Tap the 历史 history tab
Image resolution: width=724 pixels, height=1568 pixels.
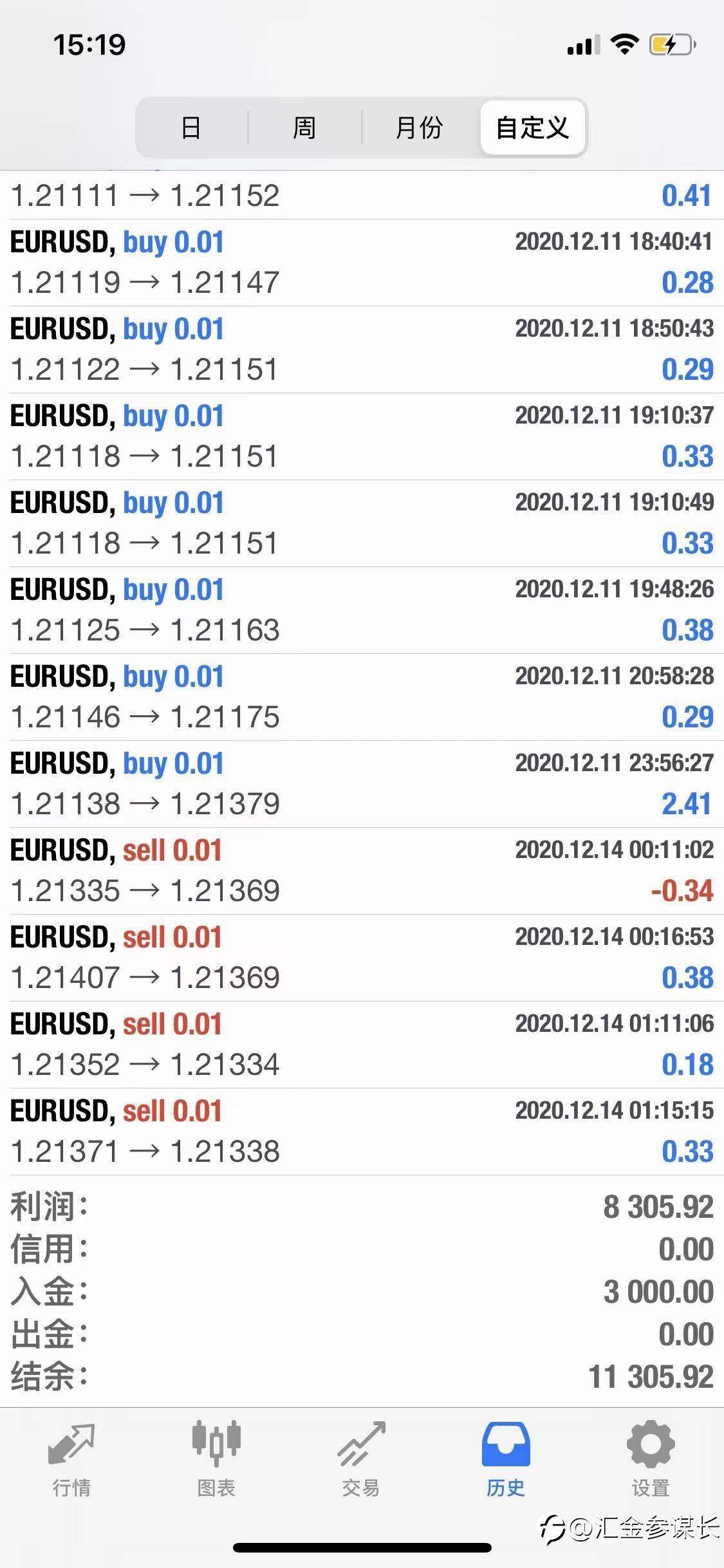pos(506,1459)
